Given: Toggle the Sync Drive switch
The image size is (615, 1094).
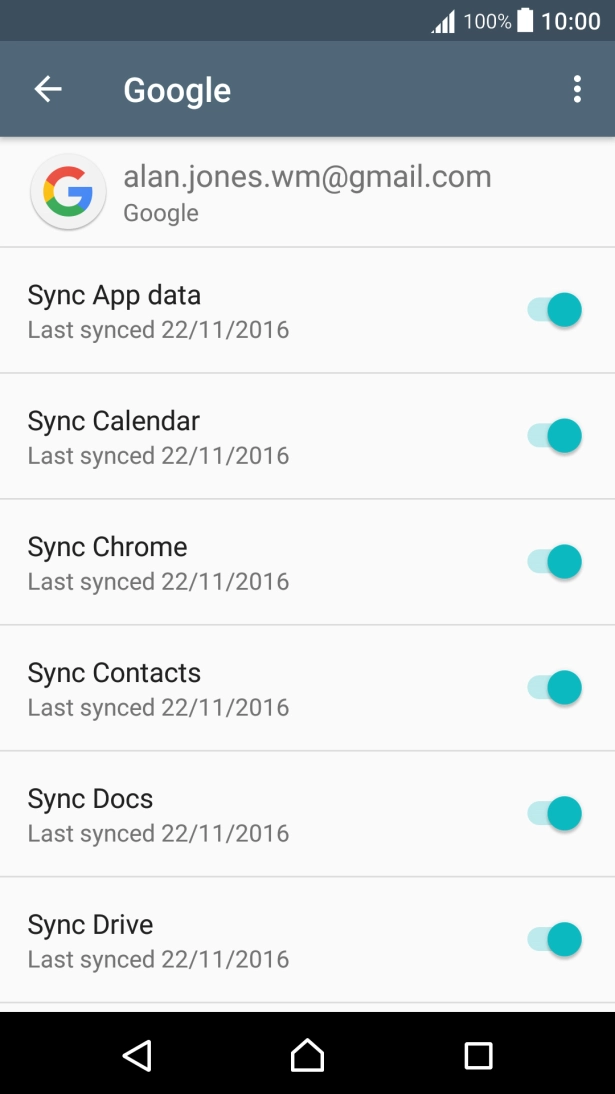Looking at the screenshot, I should (x=554, y=940).
